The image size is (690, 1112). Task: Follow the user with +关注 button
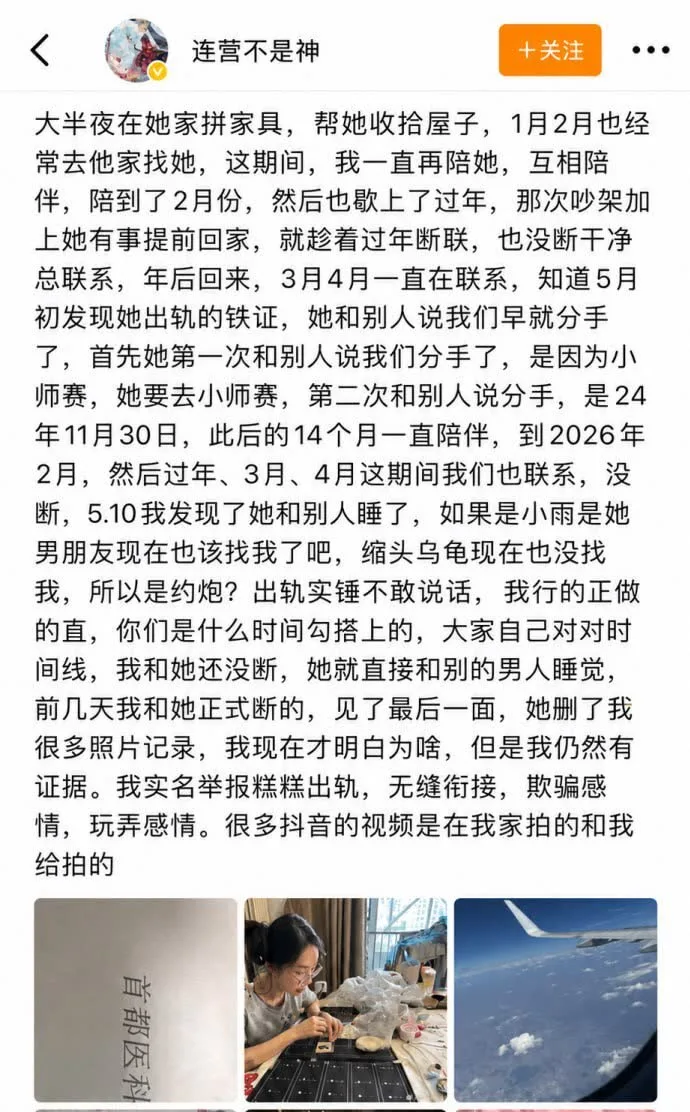[550, 50]
